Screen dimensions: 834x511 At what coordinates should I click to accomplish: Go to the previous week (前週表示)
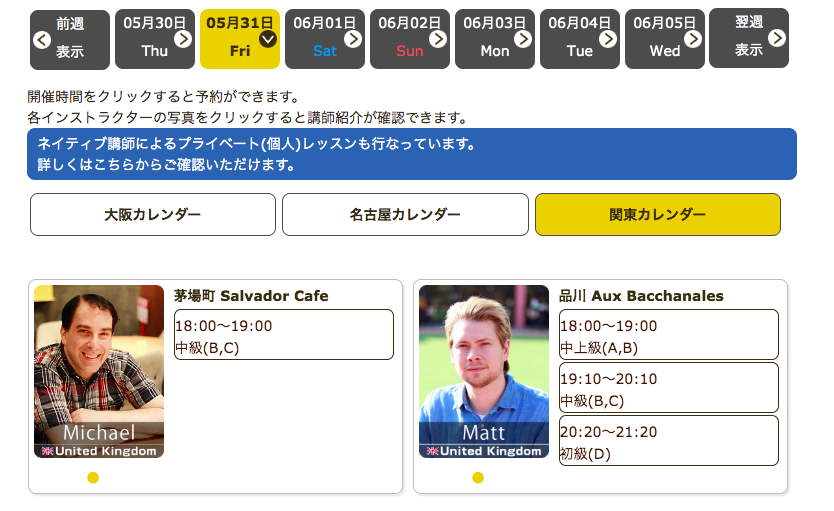pyautogui.click(x=69, y=38)
